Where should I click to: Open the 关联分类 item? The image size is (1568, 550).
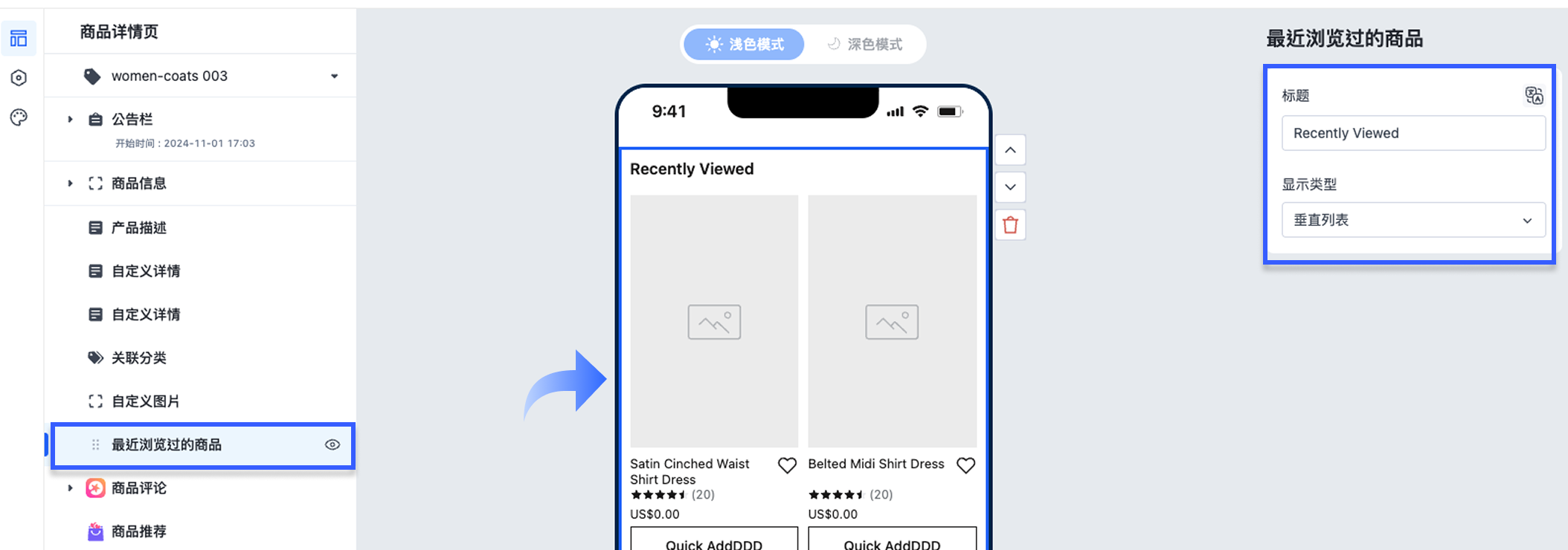[x=138, y=357]
